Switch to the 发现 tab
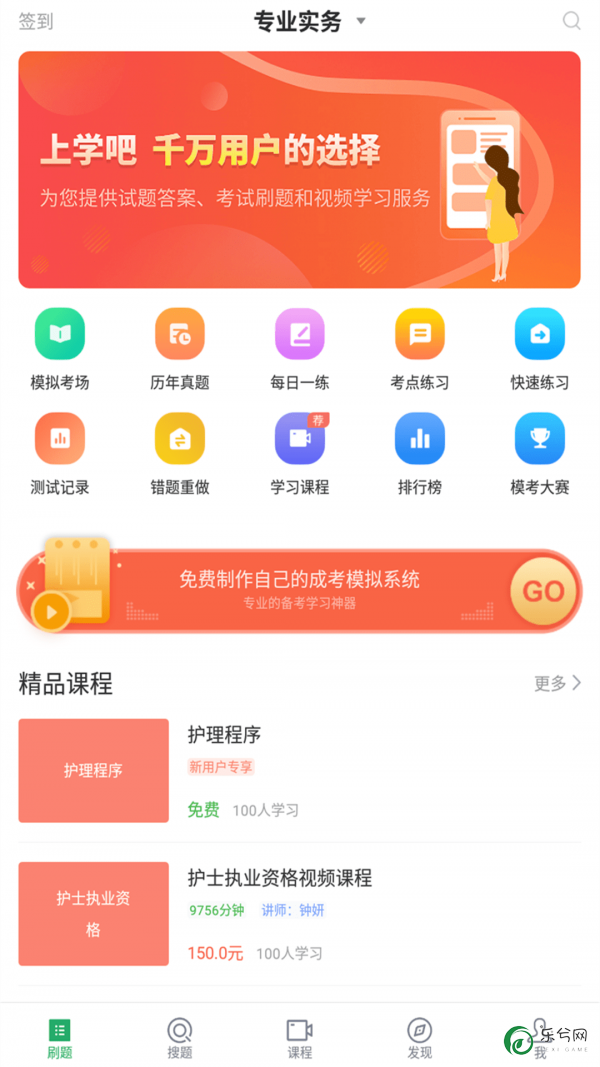This screenshot has height=1067, width=600. (x=420, y=1038)
